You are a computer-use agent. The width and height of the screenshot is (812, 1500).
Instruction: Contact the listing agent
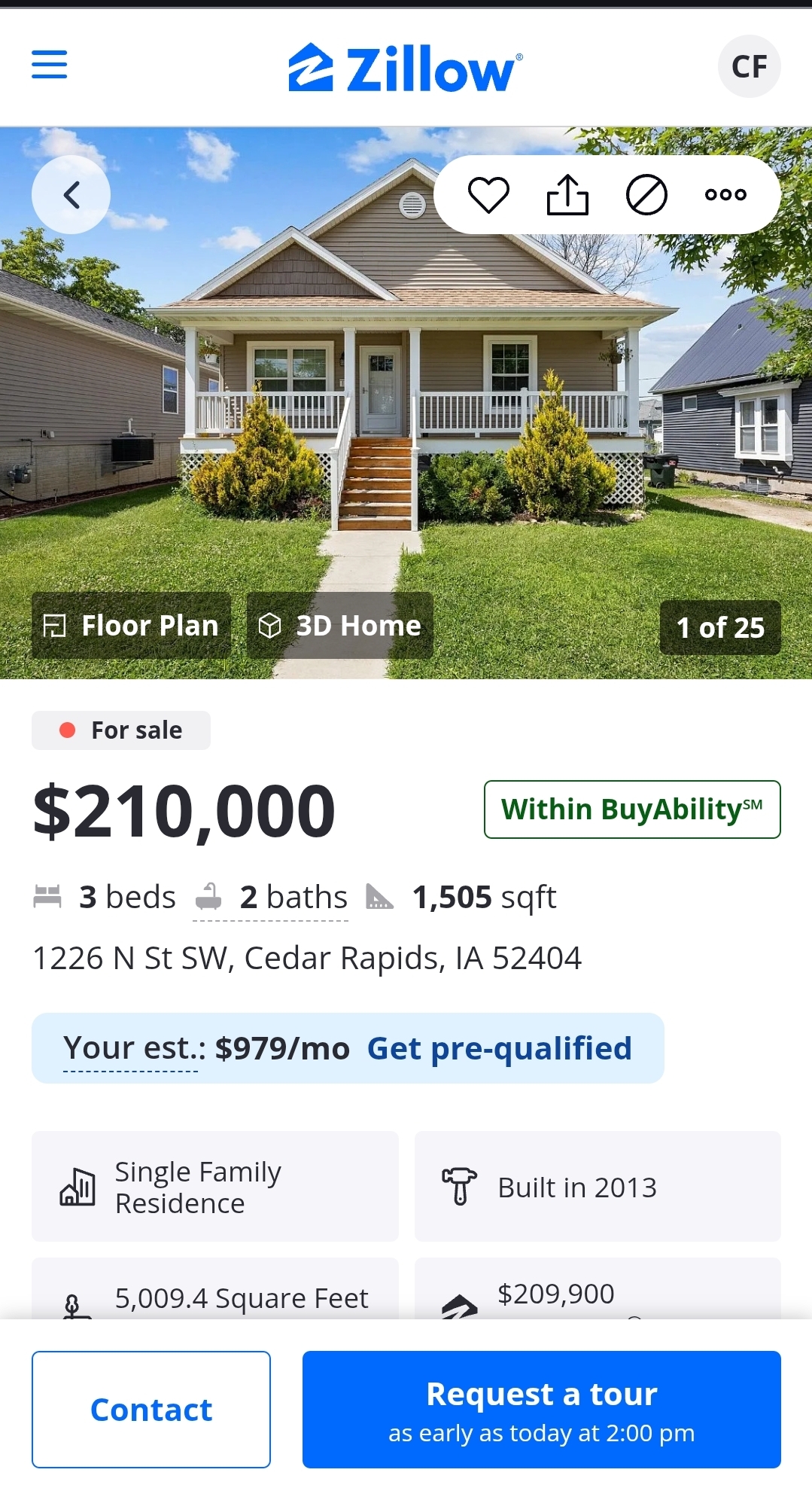click(x=151, y=1410)
